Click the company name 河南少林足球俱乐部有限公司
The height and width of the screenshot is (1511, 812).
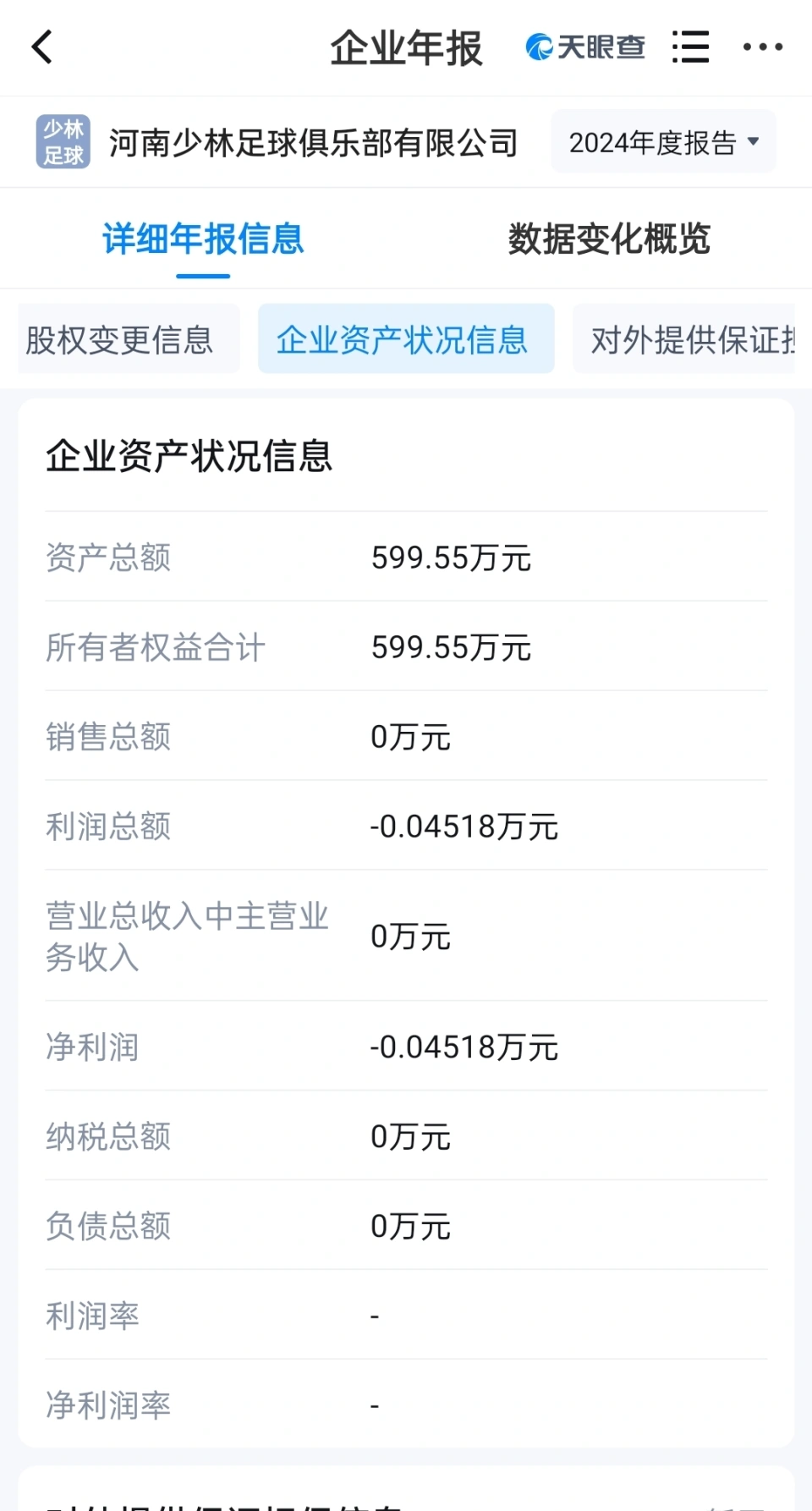pyautogui.click(x=314, y=143)
